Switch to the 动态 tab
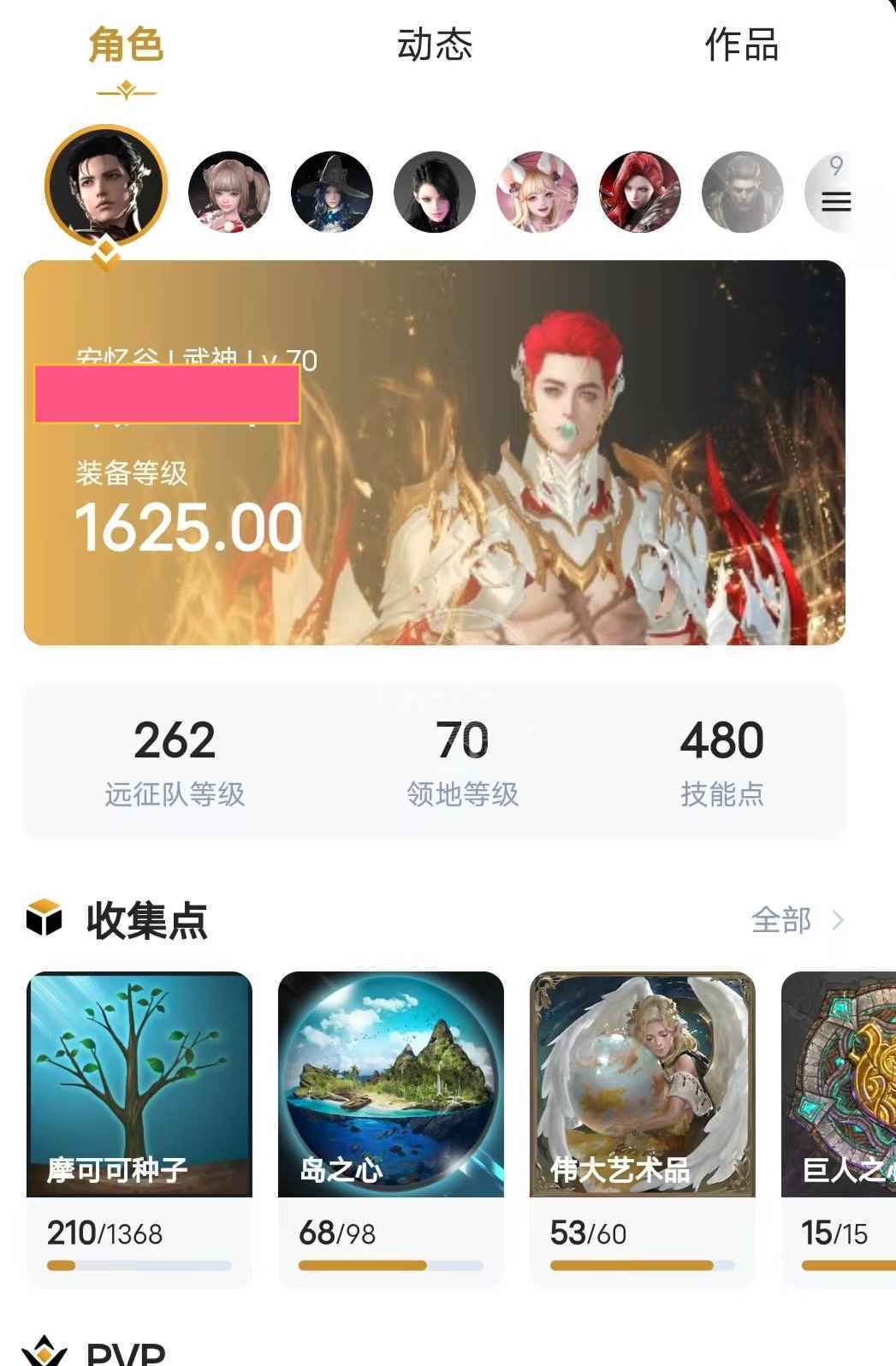The height and width of the screenshot is (1366, 896). pyautogui.click(x=434, y=45)
